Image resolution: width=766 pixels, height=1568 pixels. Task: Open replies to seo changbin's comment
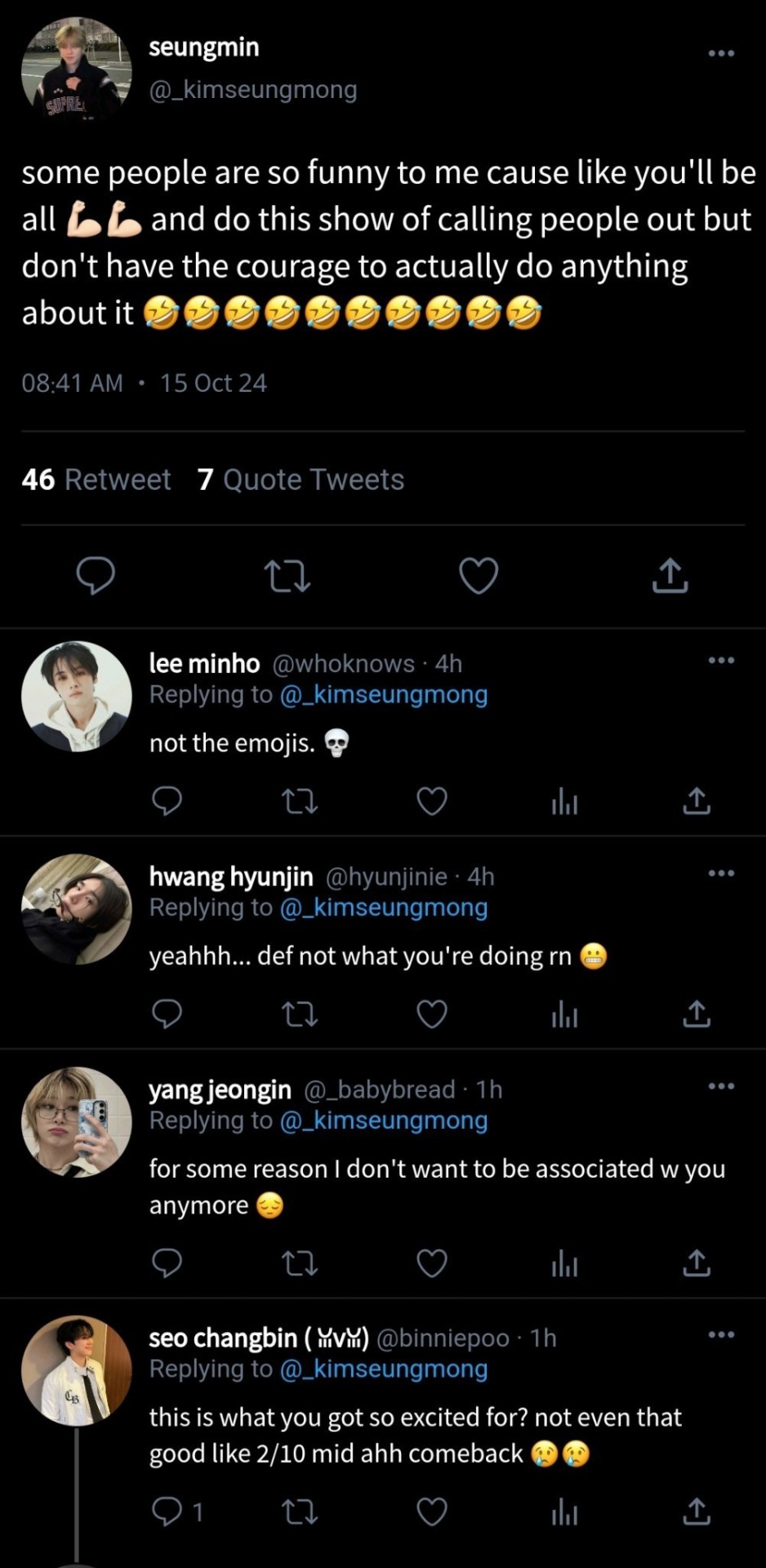tap(176, 1512)
